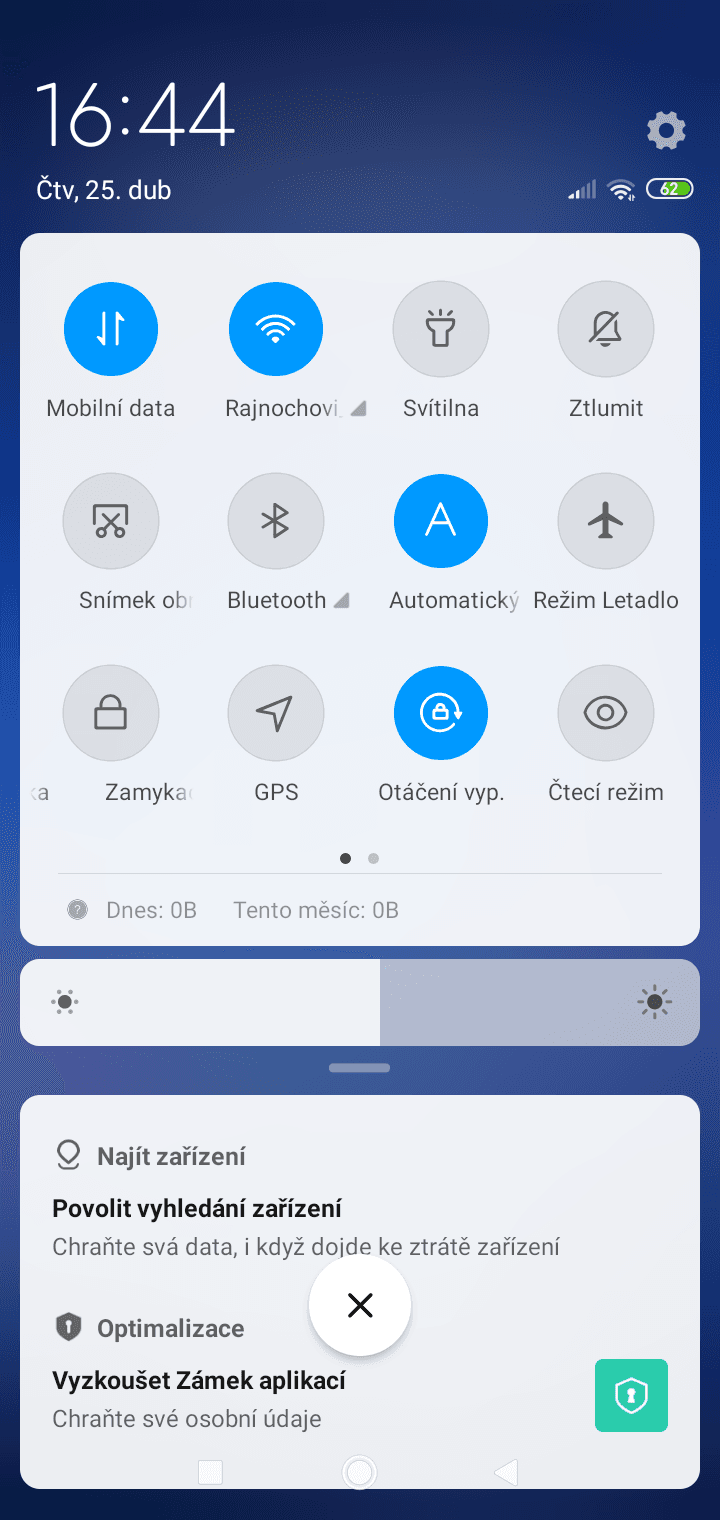Set brightness on the brightness slider
This screenshot has height=1520, width=720.
[380, 1002]
